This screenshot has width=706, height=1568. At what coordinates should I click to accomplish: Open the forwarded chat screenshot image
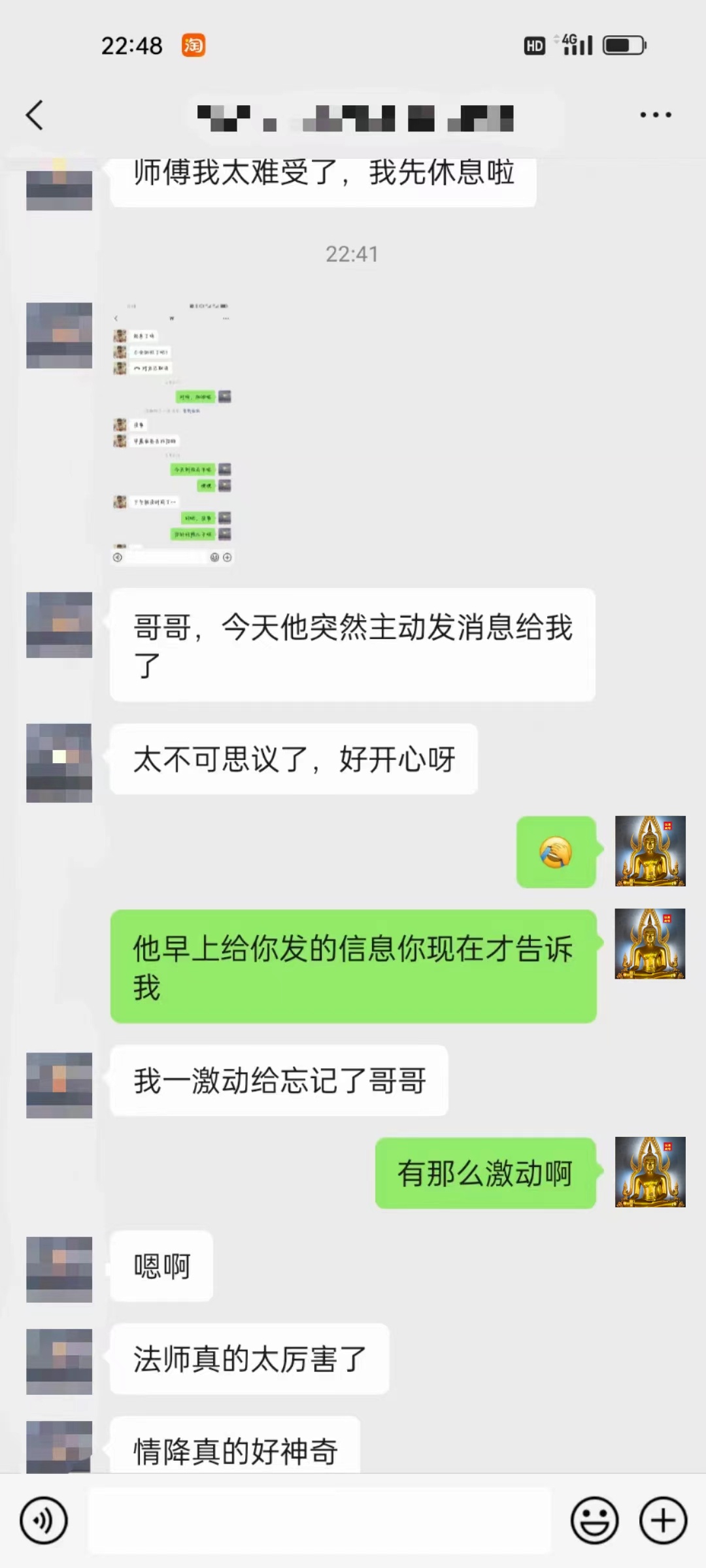click(173, 431)
